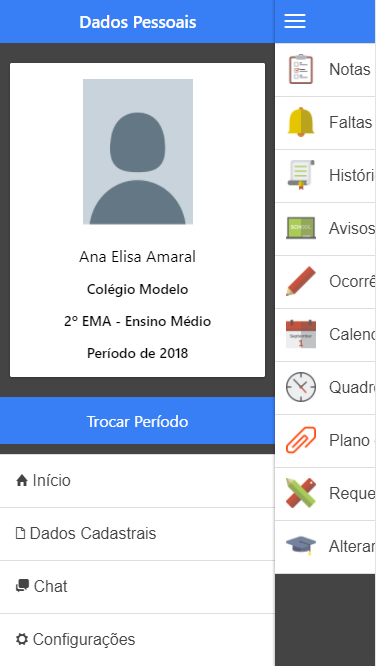Viewport: 376px width, 668px height.
Task: Go to Início
Action: click(x=137, y=481)
